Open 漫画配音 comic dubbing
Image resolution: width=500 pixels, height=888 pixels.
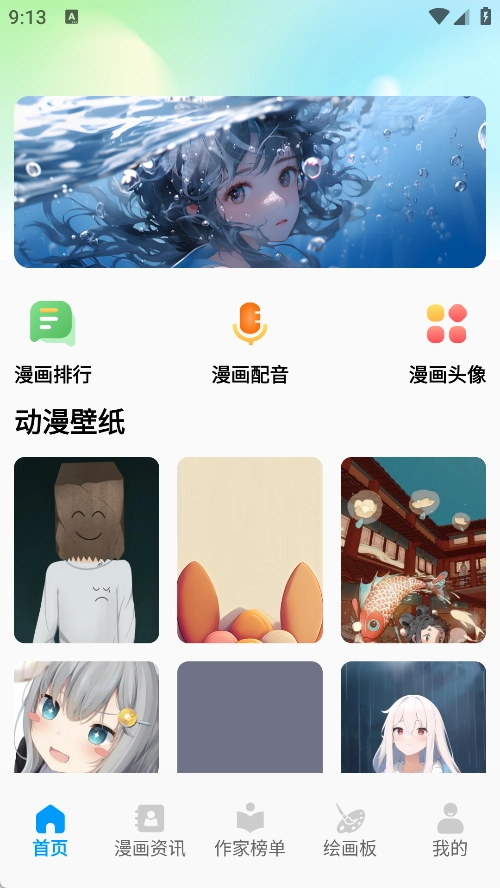tap(250, 343)
